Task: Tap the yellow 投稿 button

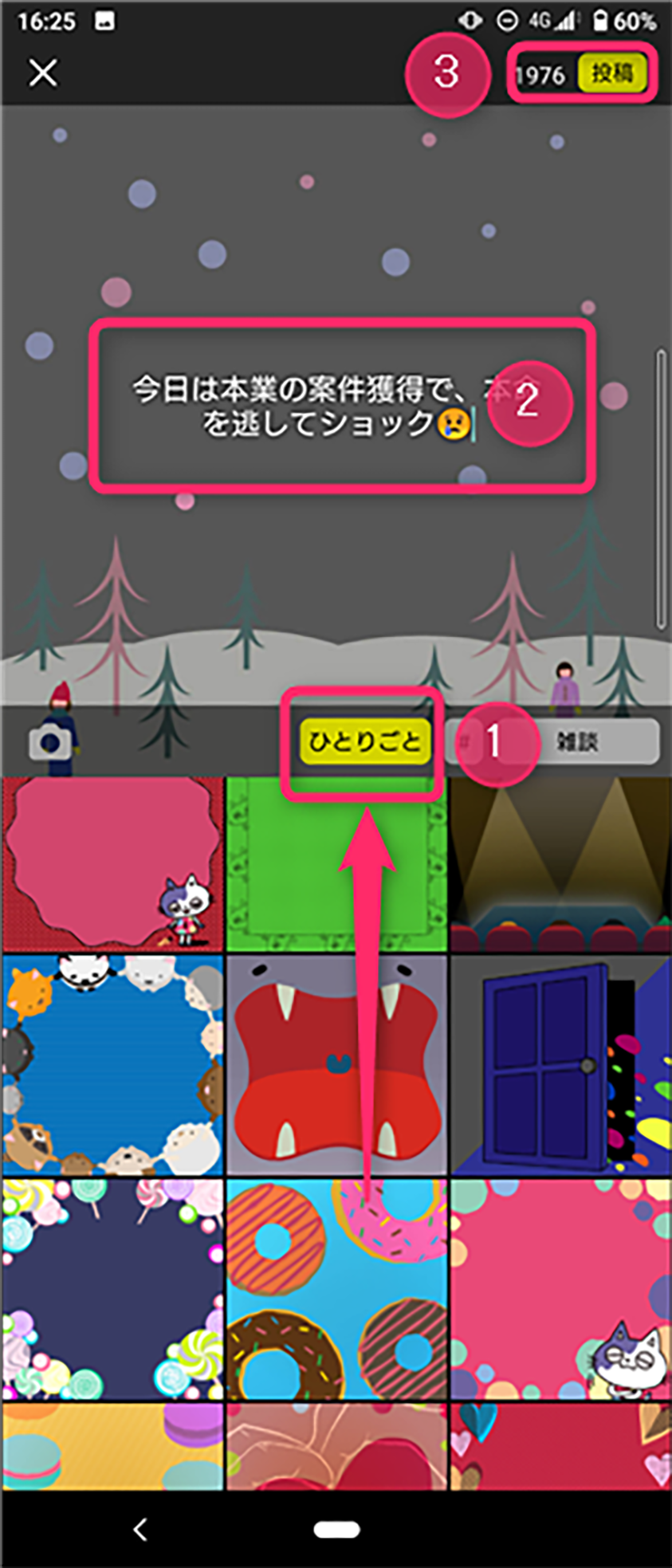Action: click(x=612, y=73)
